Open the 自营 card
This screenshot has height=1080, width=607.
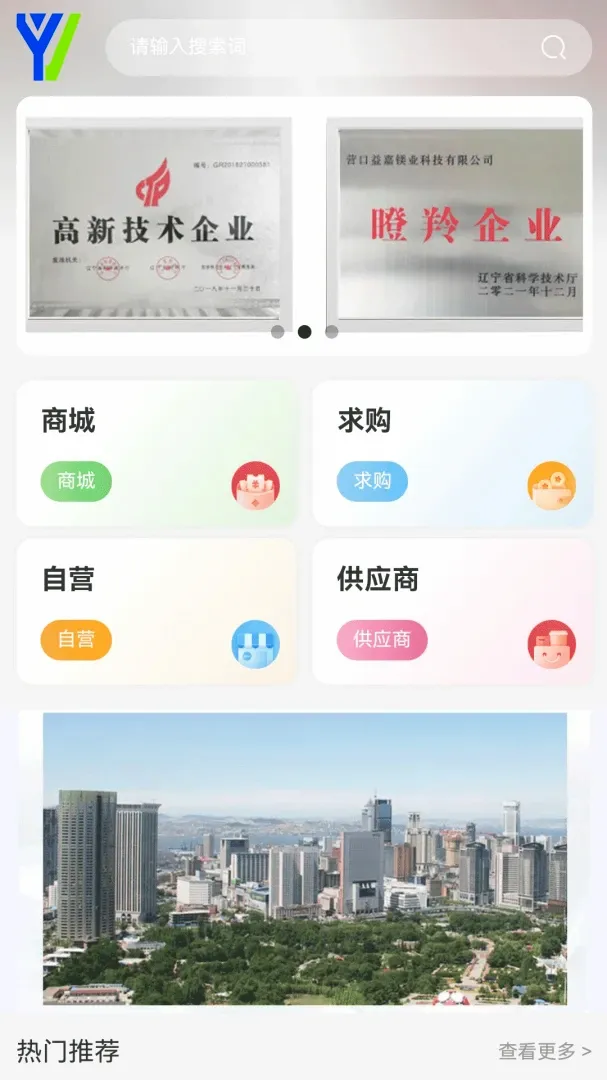click(156, 612)
